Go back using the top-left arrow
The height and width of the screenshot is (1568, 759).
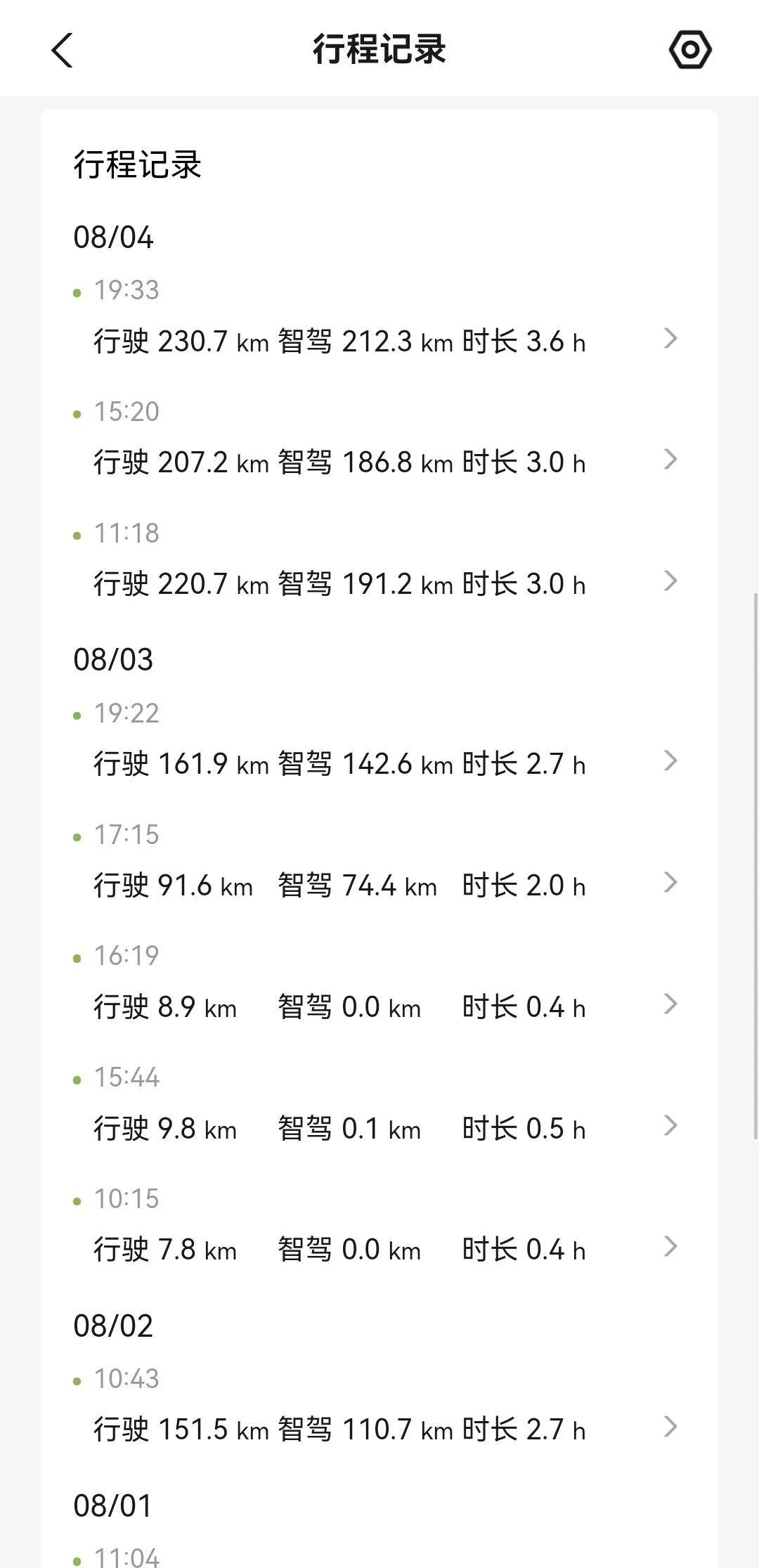[x=63, y=51]
